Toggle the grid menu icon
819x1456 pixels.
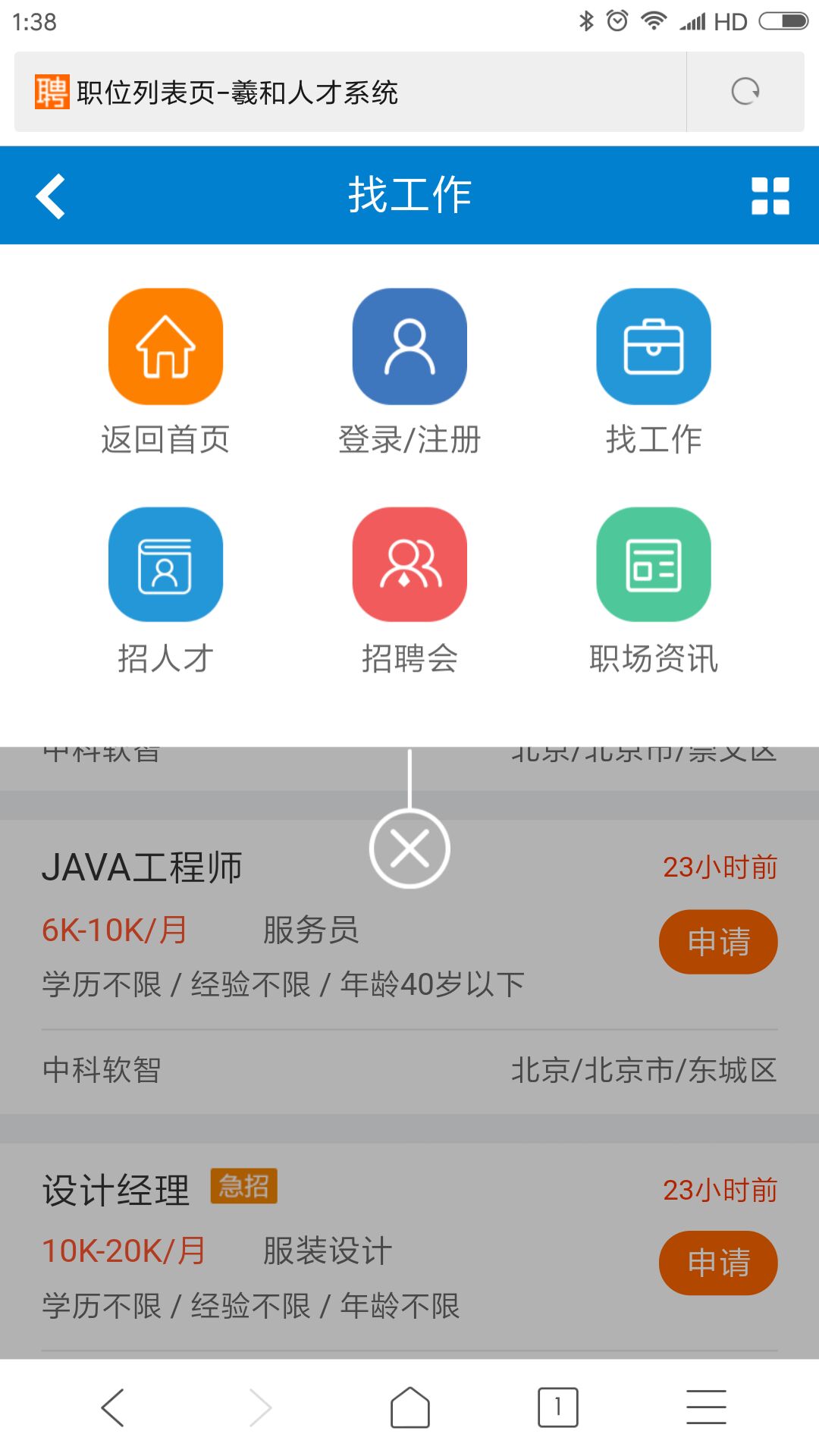(770, 196)
